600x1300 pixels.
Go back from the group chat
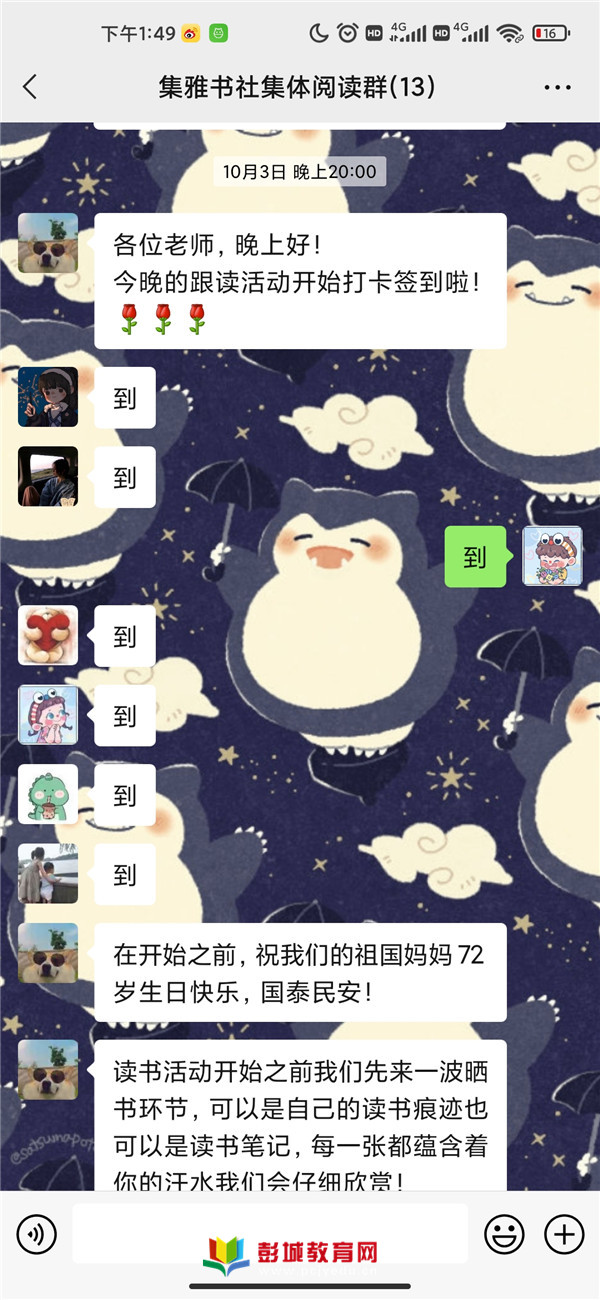pyautogui.click(x=30, y=87)
